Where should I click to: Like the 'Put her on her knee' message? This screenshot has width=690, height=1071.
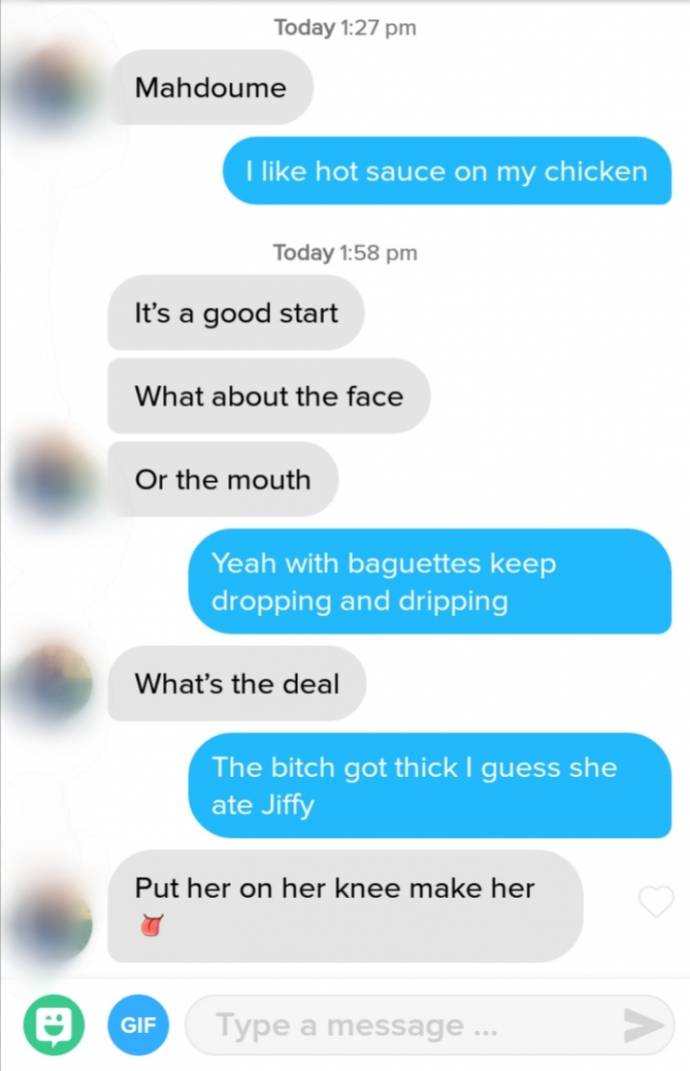point(656,903)
